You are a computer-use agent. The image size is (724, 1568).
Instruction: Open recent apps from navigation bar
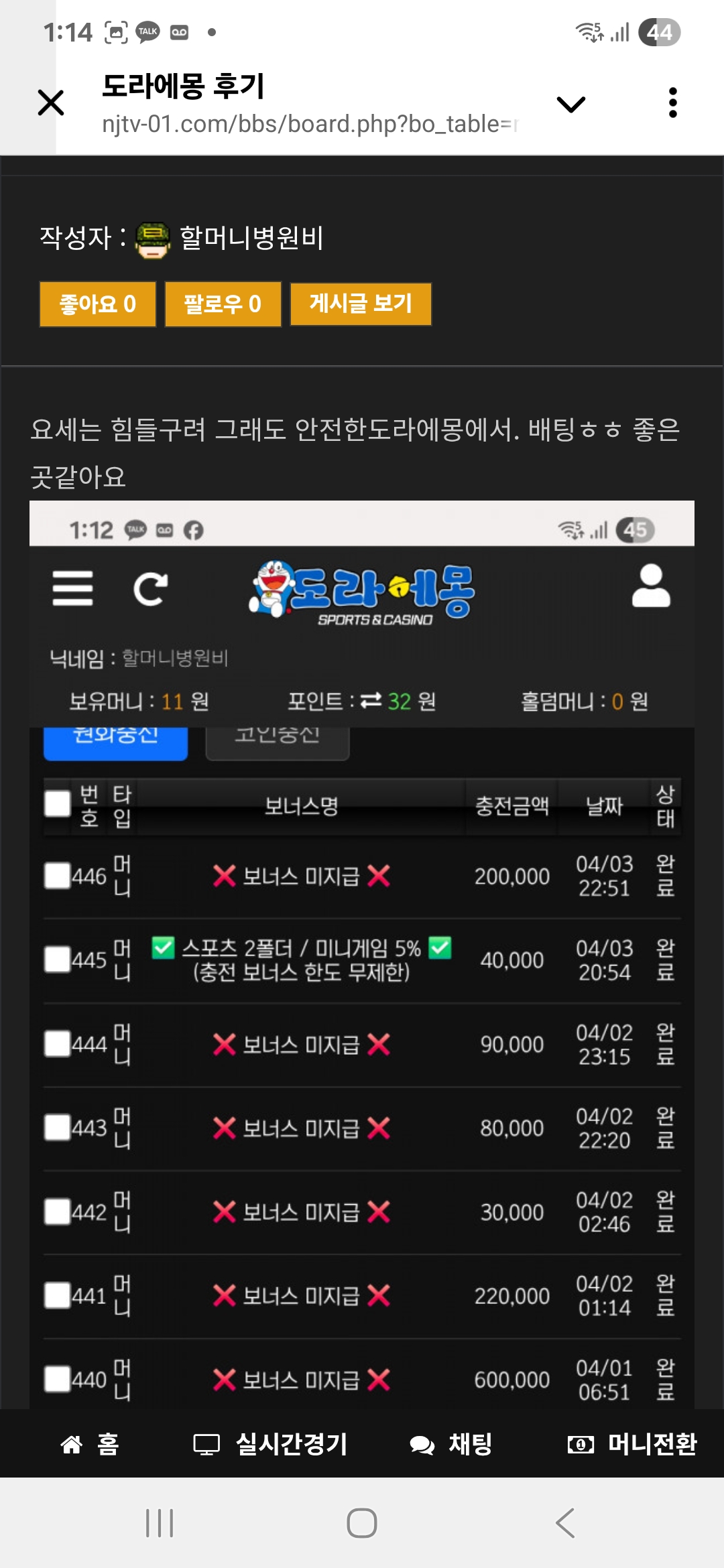point(160,1523)
